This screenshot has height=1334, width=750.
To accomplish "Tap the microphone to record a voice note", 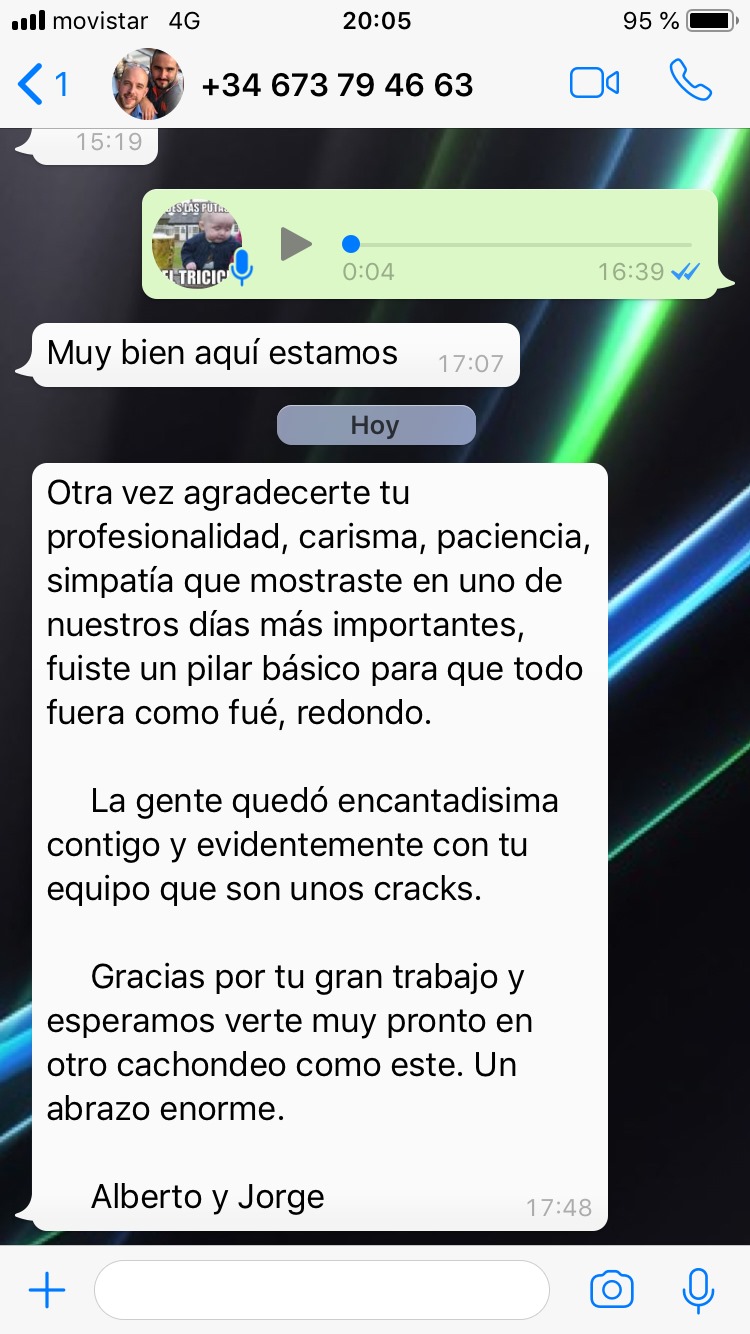I will pyautogui.click(x=697, y=1291).
